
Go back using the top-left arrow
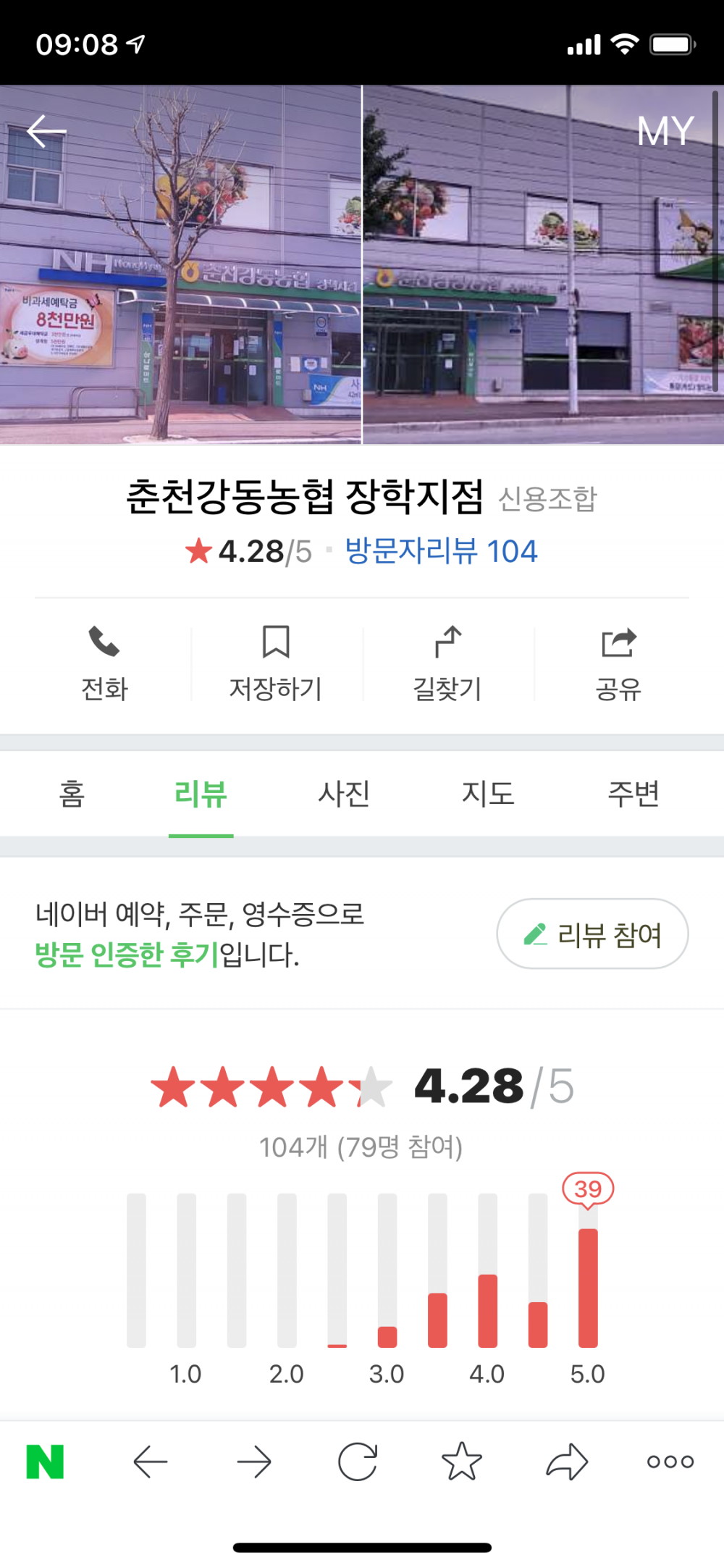click(46, 131)
